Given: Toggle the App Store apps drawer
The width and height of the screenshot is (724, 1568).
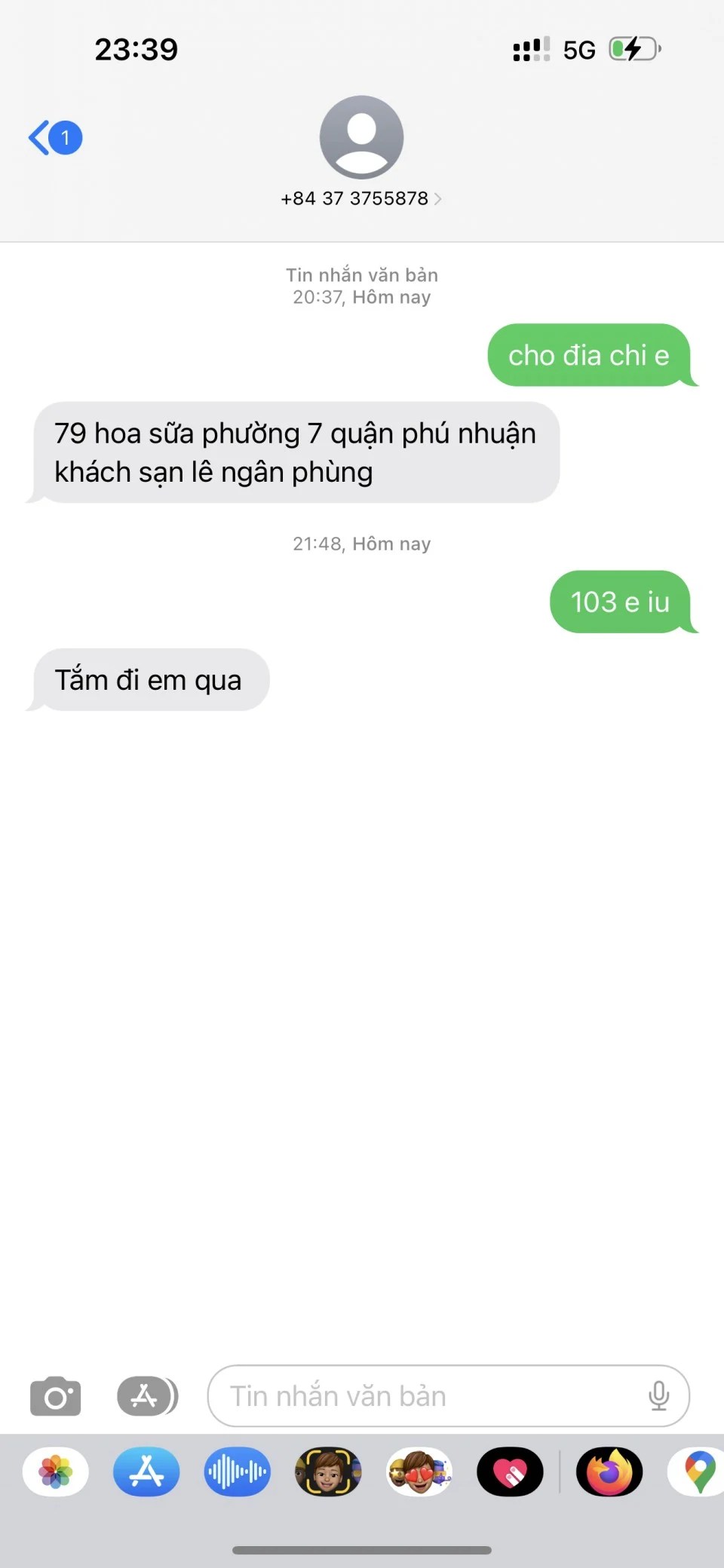Looking at the screenshot, I should click(x=147, y=1396).
